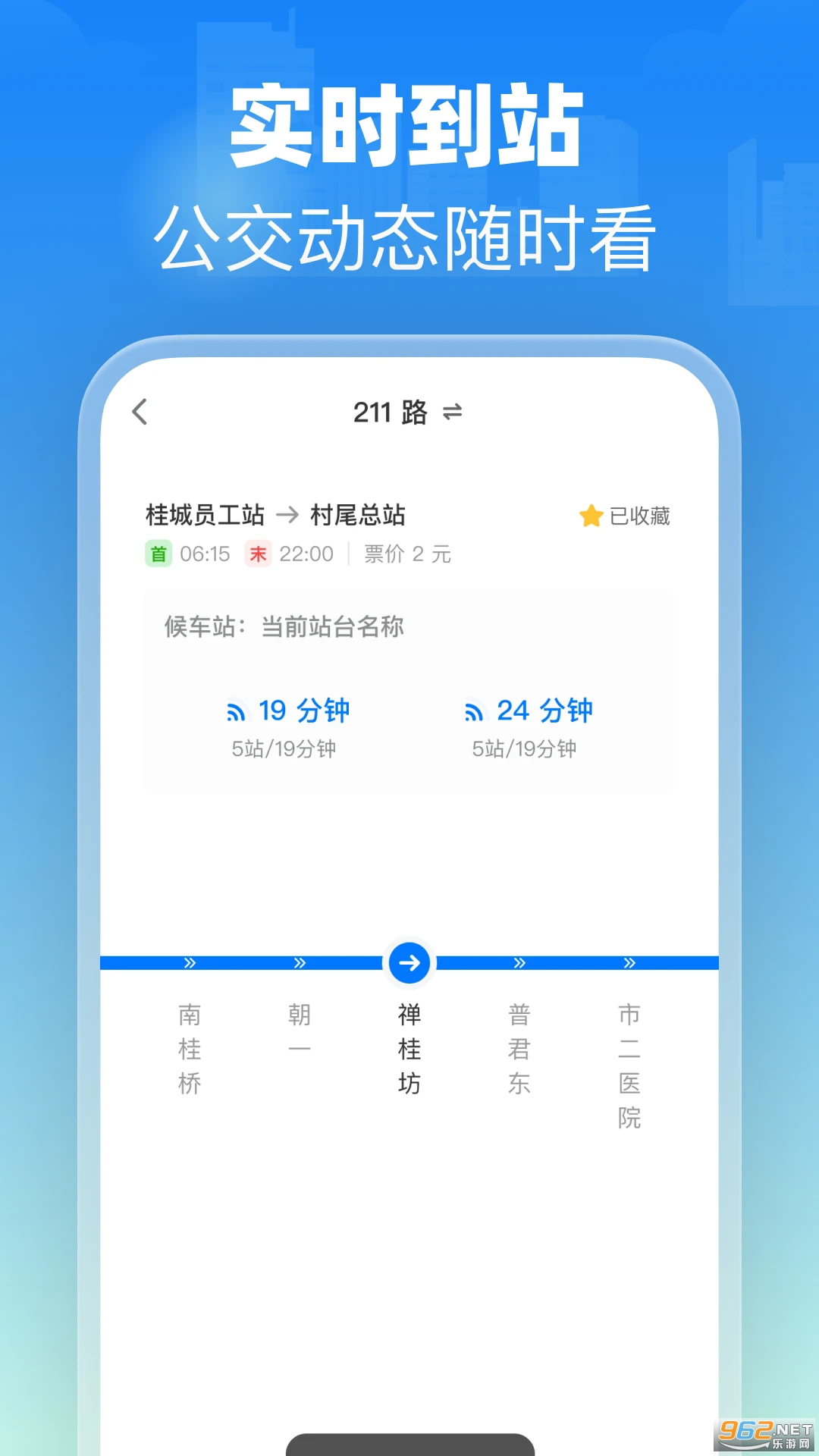Select the 普君东 station name

tap(520, 1049)
